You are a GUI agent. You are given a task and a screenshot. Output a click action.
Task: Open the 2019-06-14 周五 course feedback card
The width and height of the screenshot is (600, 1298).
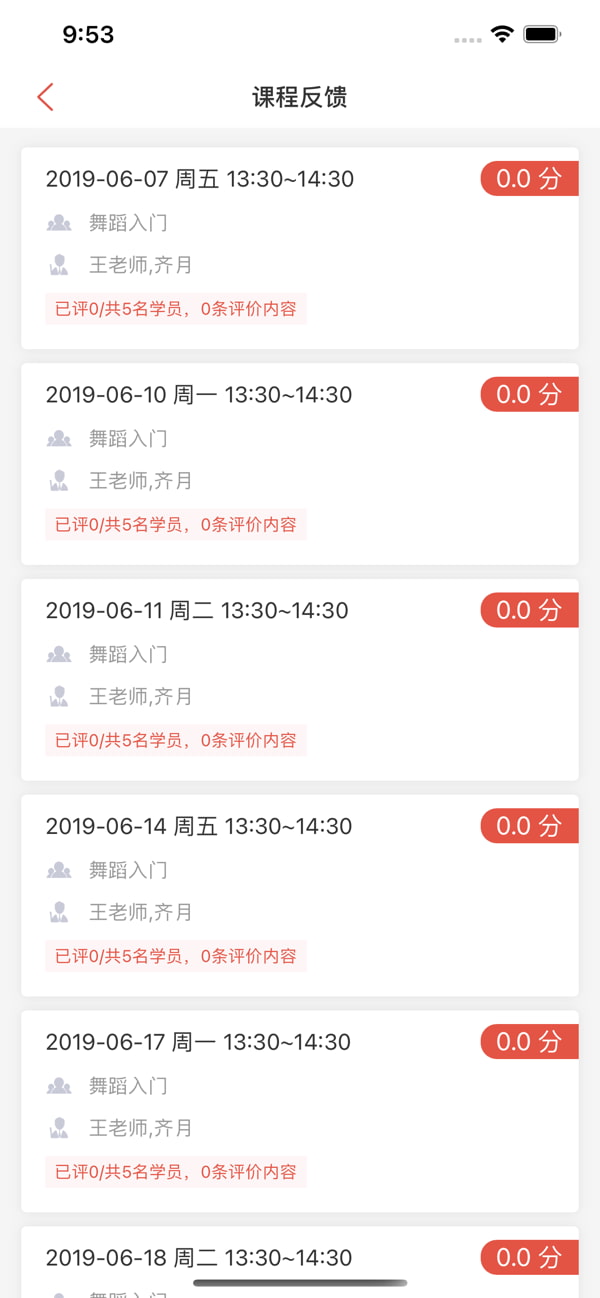(x=300, y=896)
